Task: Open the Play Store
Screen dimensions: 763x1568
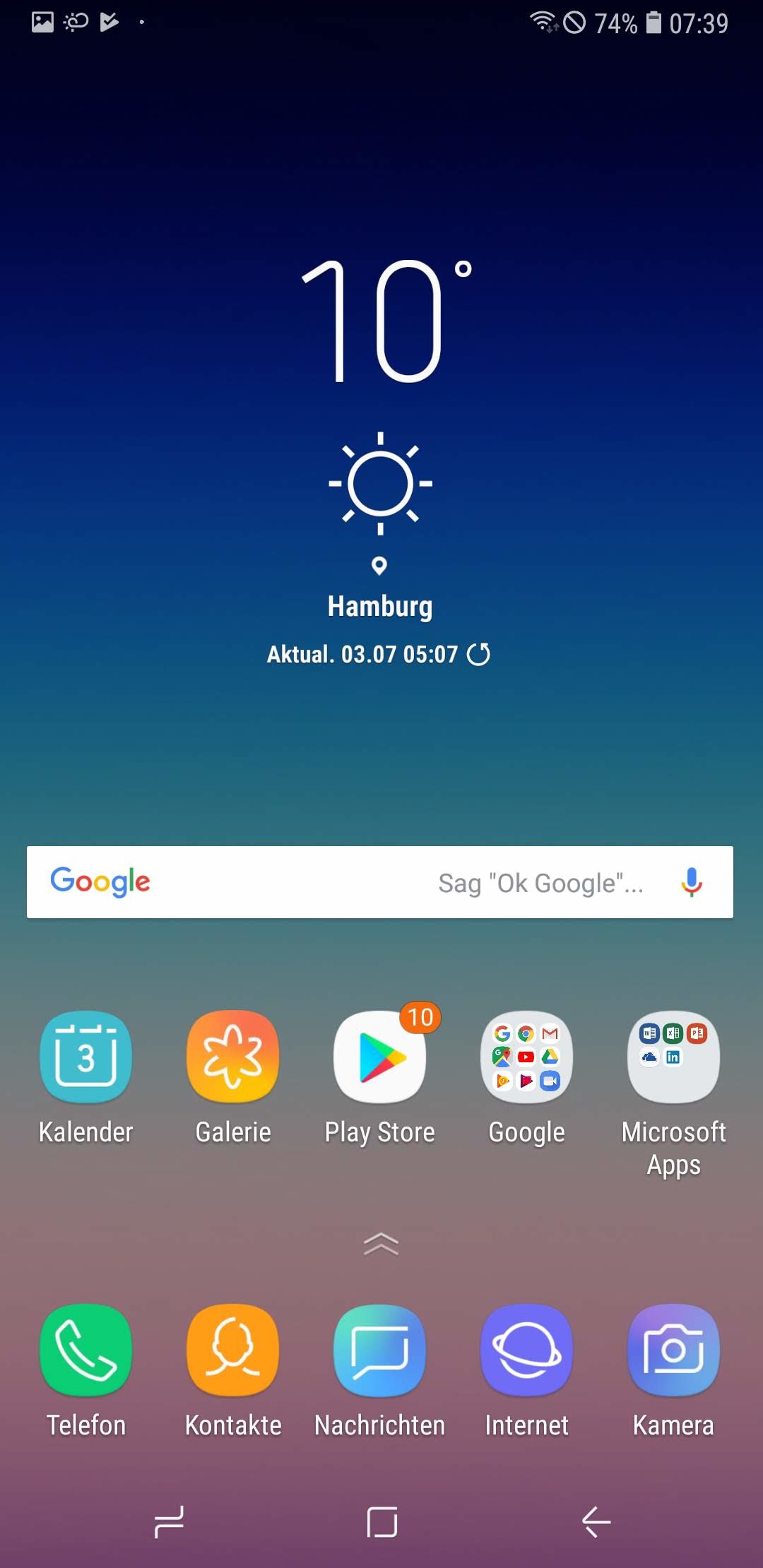Action: pyautogui.click(x=379, y=1057)
